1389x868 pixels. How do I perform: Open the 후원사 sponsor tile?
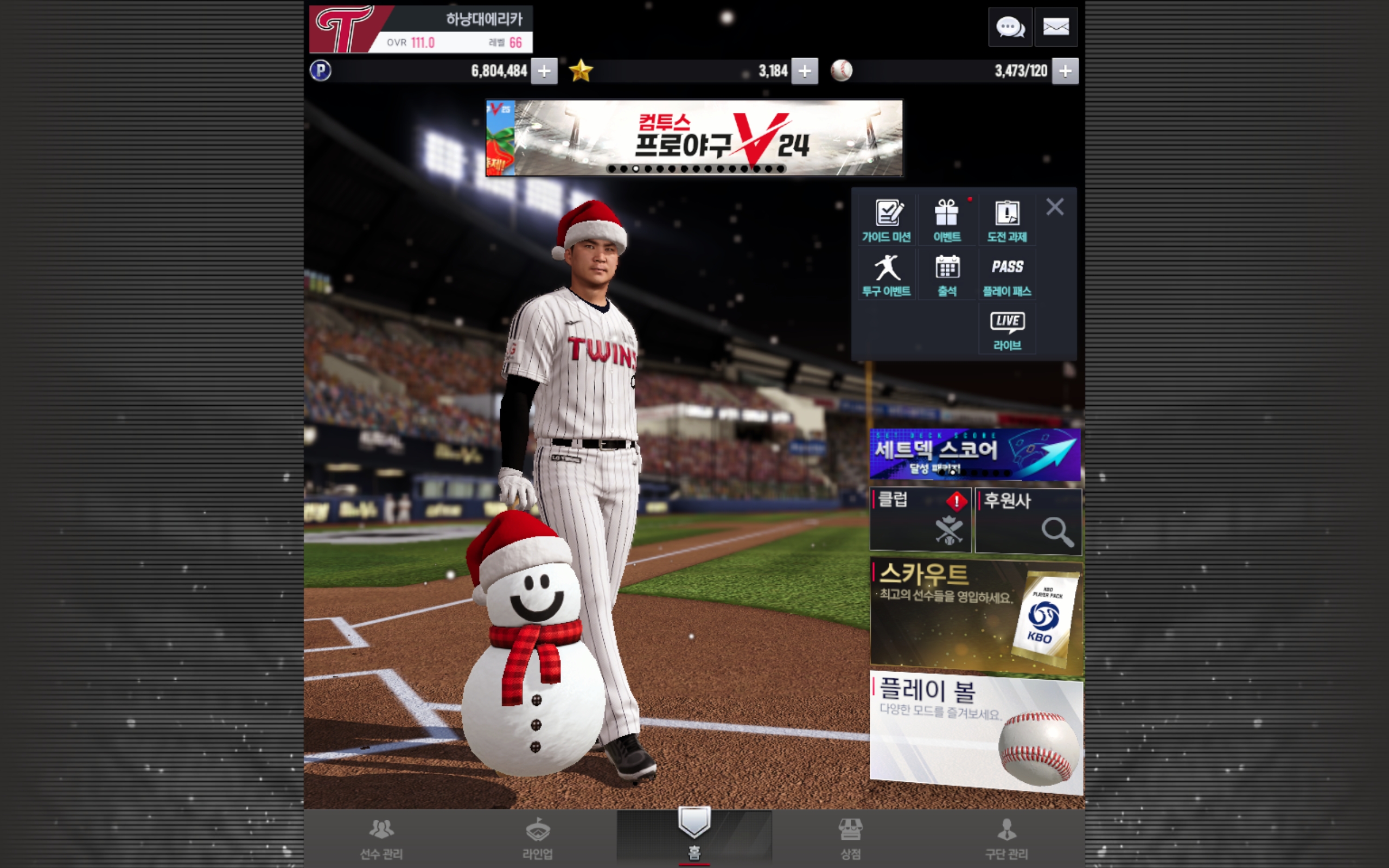pos(1028,520)
